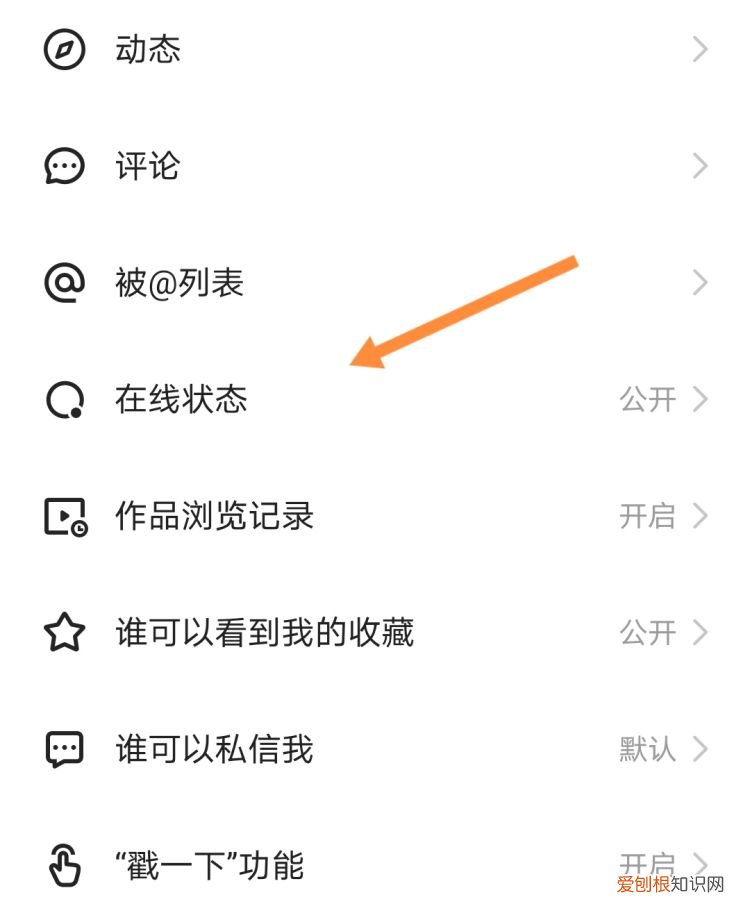Screen dimensions: 750x903
Task: Expand the 动态 row with its chevron
Action: coord(701,49)
